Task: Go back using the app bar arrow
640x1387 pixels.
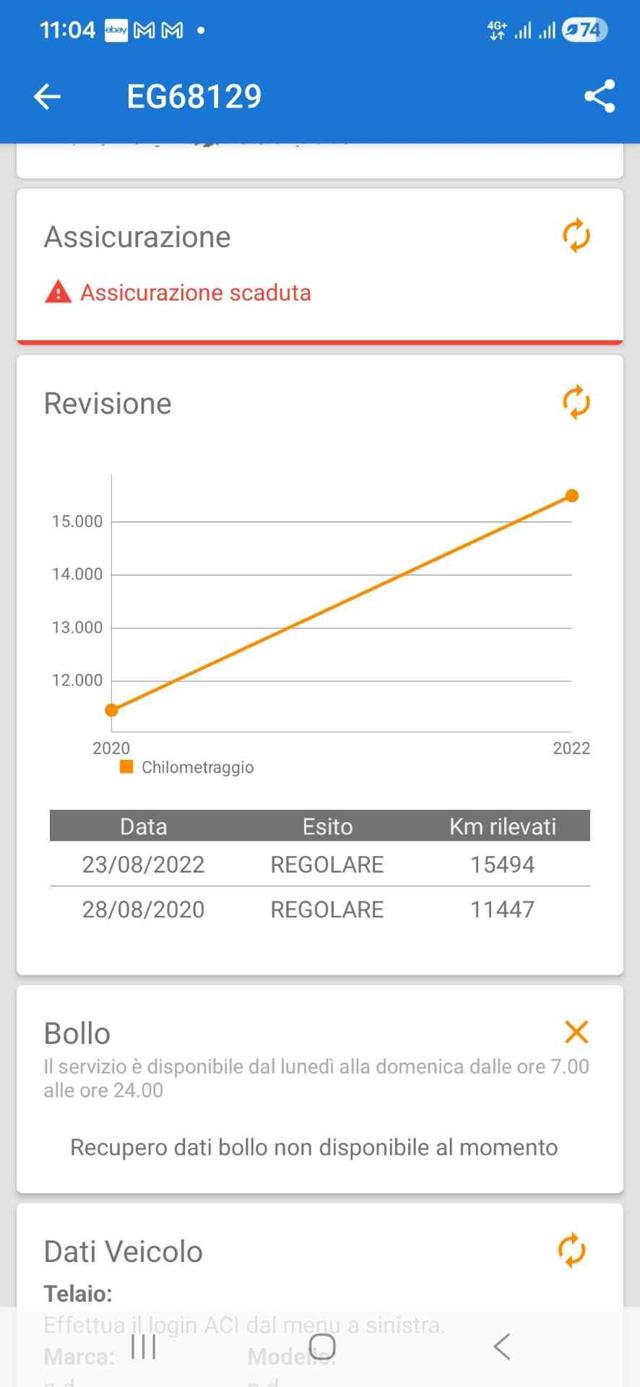Action: click(47, 96)
